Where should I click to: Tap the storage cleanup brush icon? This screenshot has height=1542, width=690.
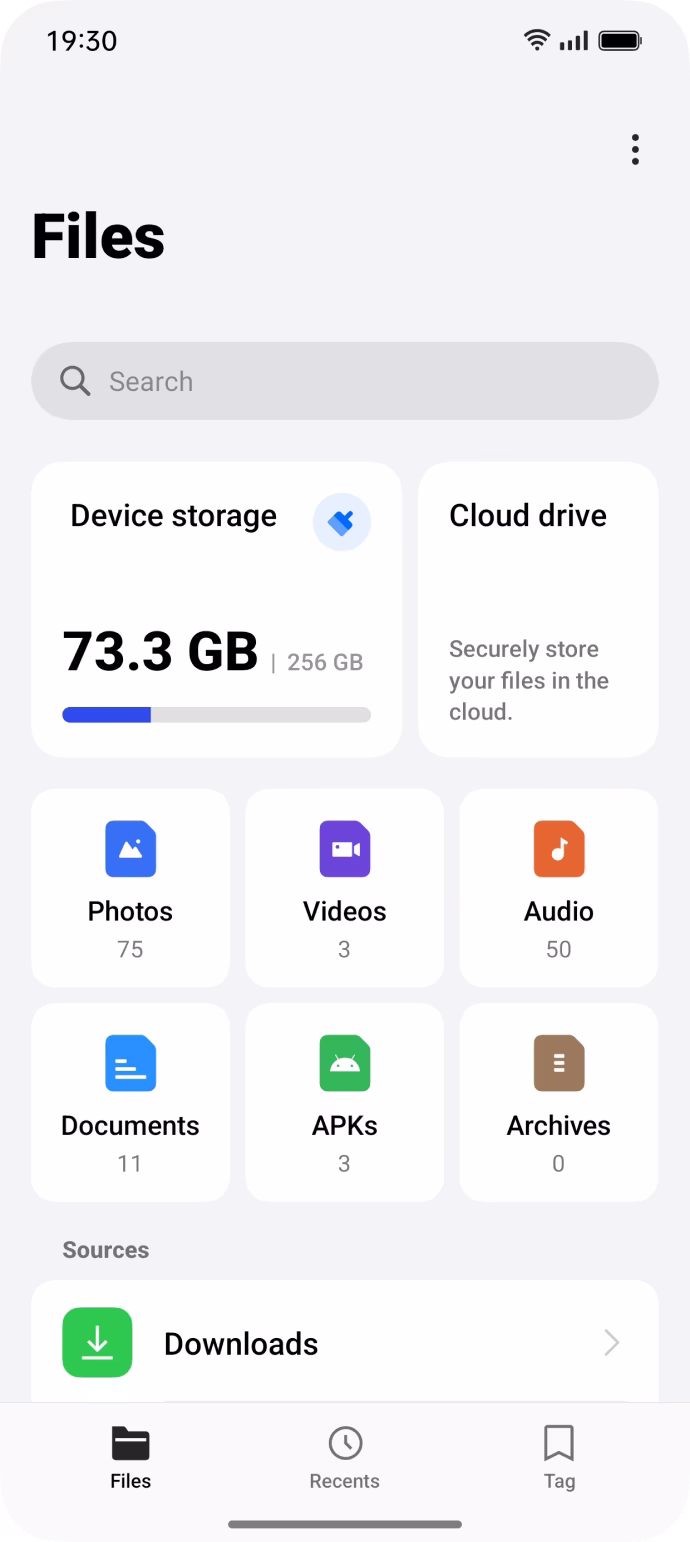[x=341, y=522]
